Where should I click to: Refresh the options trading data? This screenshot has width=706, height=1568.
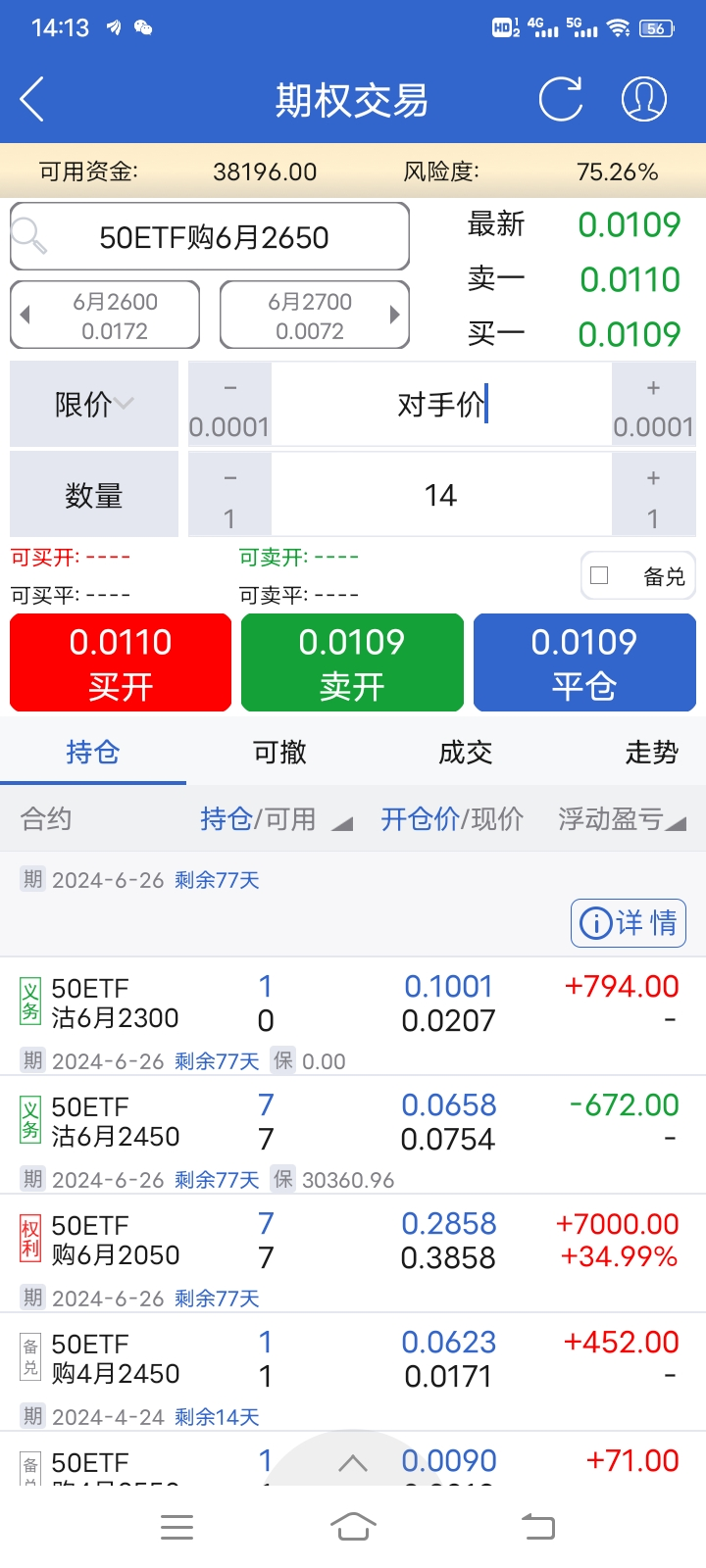point(561,100)
